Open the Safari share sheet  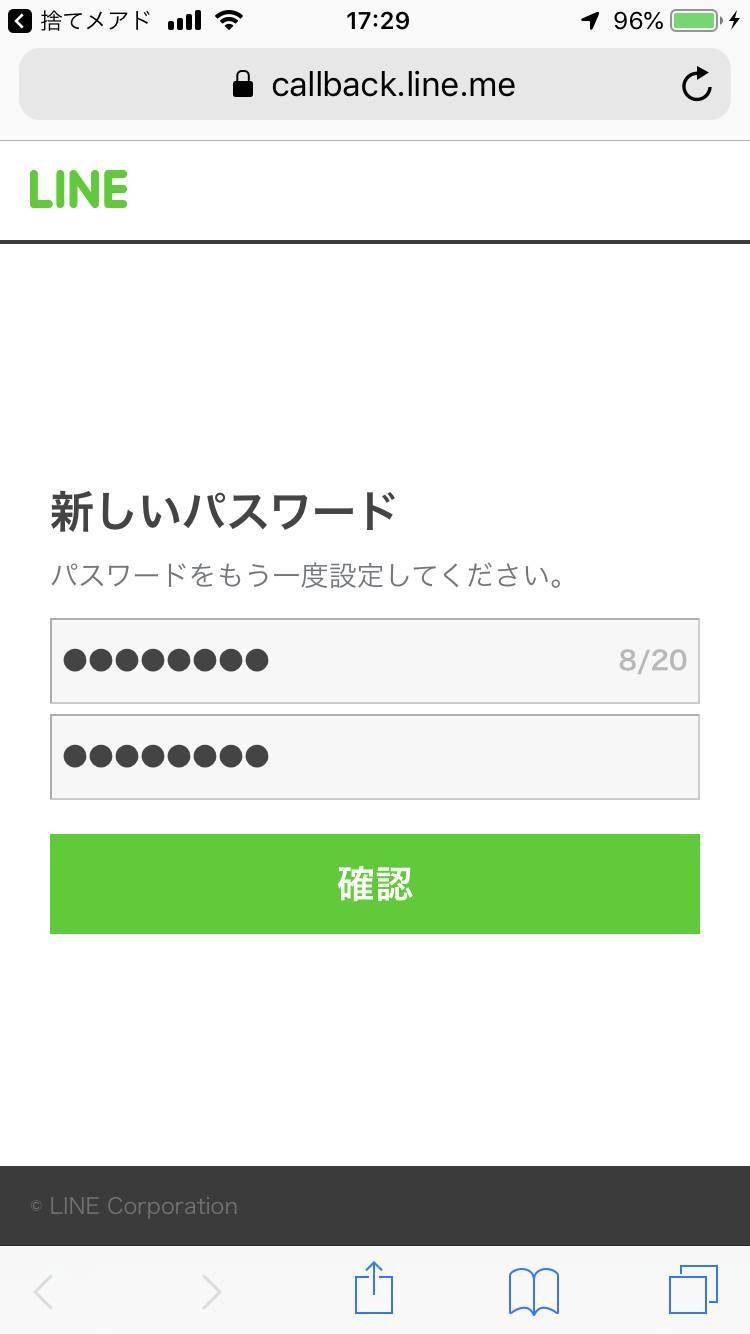(x=374, y=1289)
